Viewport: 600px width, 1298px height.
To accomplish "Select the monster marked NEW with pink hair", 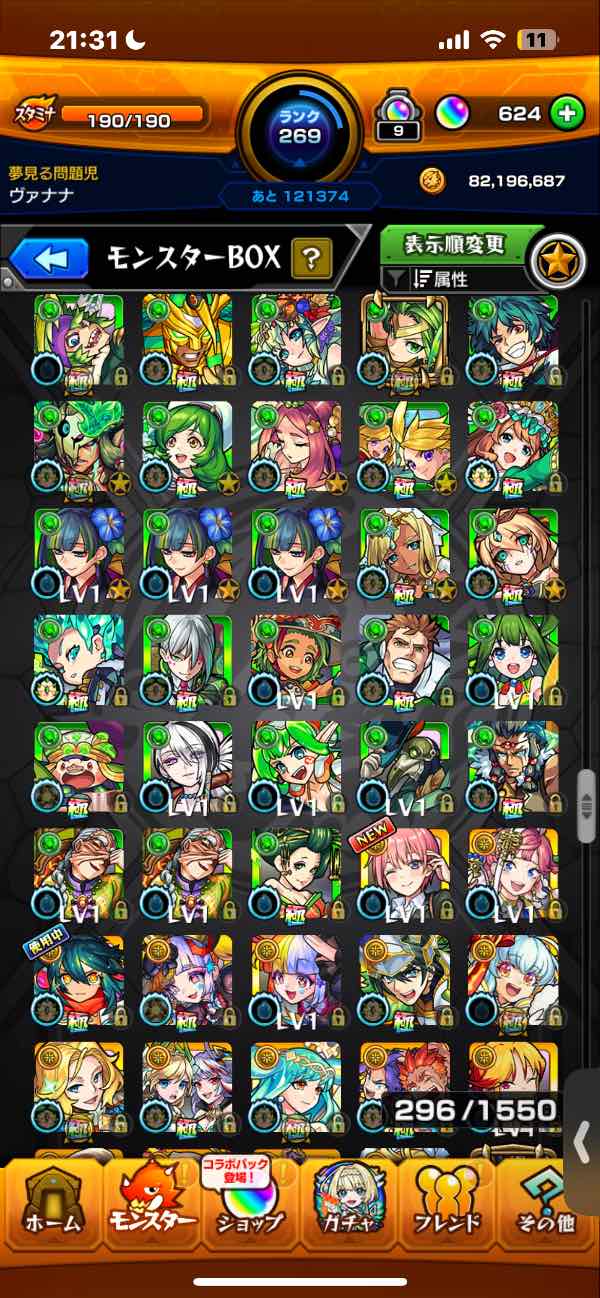I will coord(404,873).
